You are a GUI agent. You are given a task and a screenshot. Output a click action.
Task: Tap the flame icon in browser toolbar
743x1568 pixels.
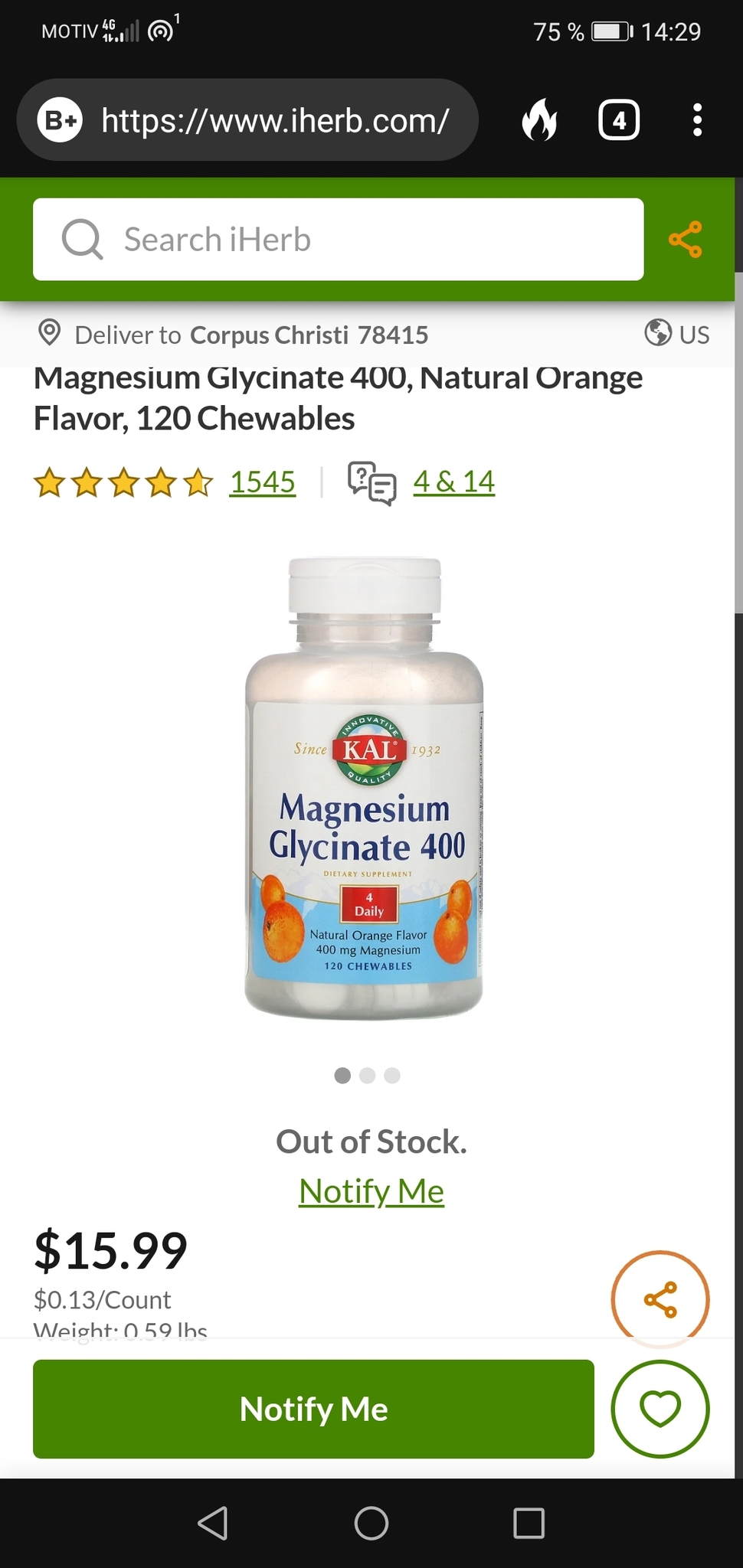539,120
